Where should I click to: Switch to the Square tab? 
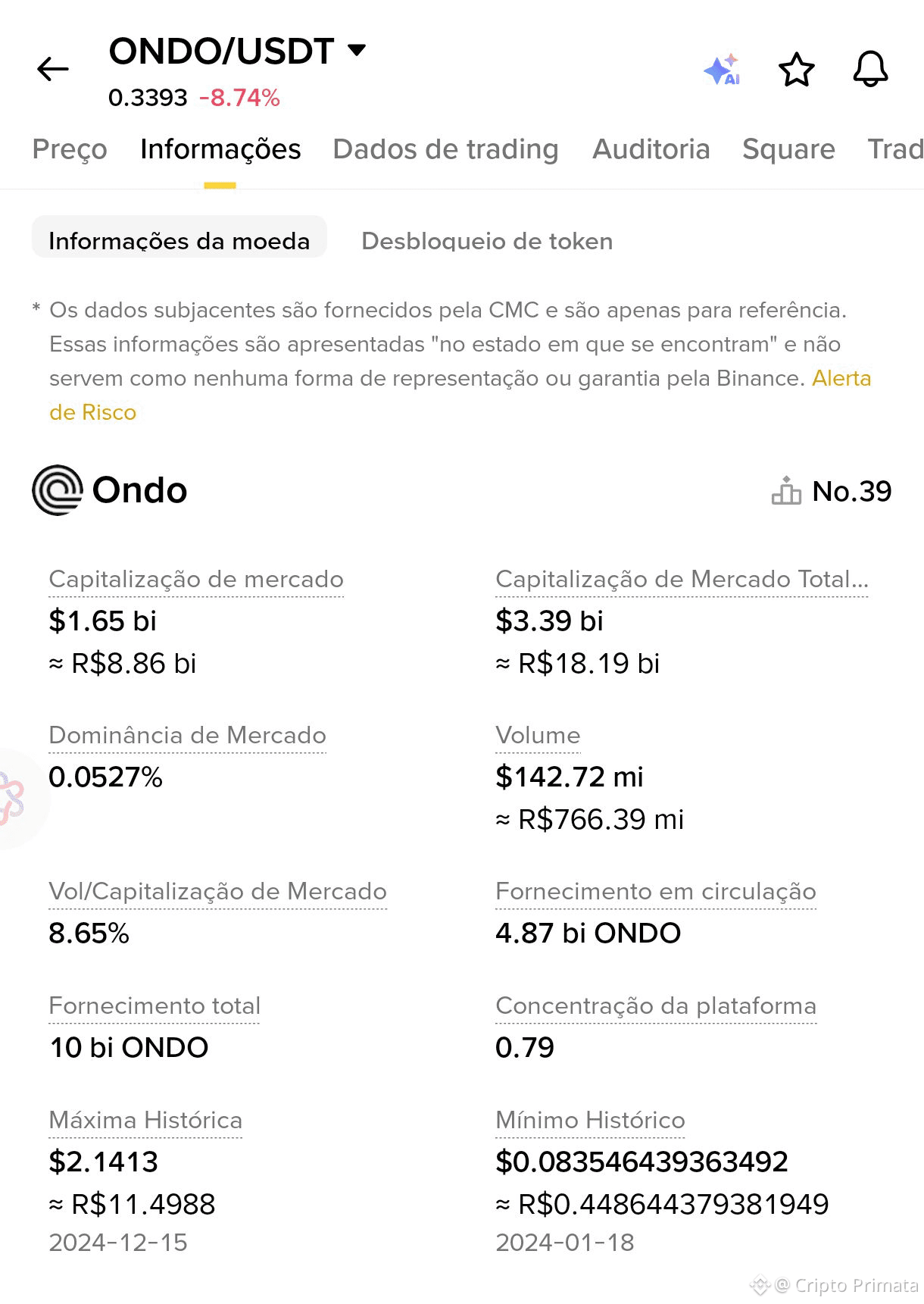pos(788,149)
